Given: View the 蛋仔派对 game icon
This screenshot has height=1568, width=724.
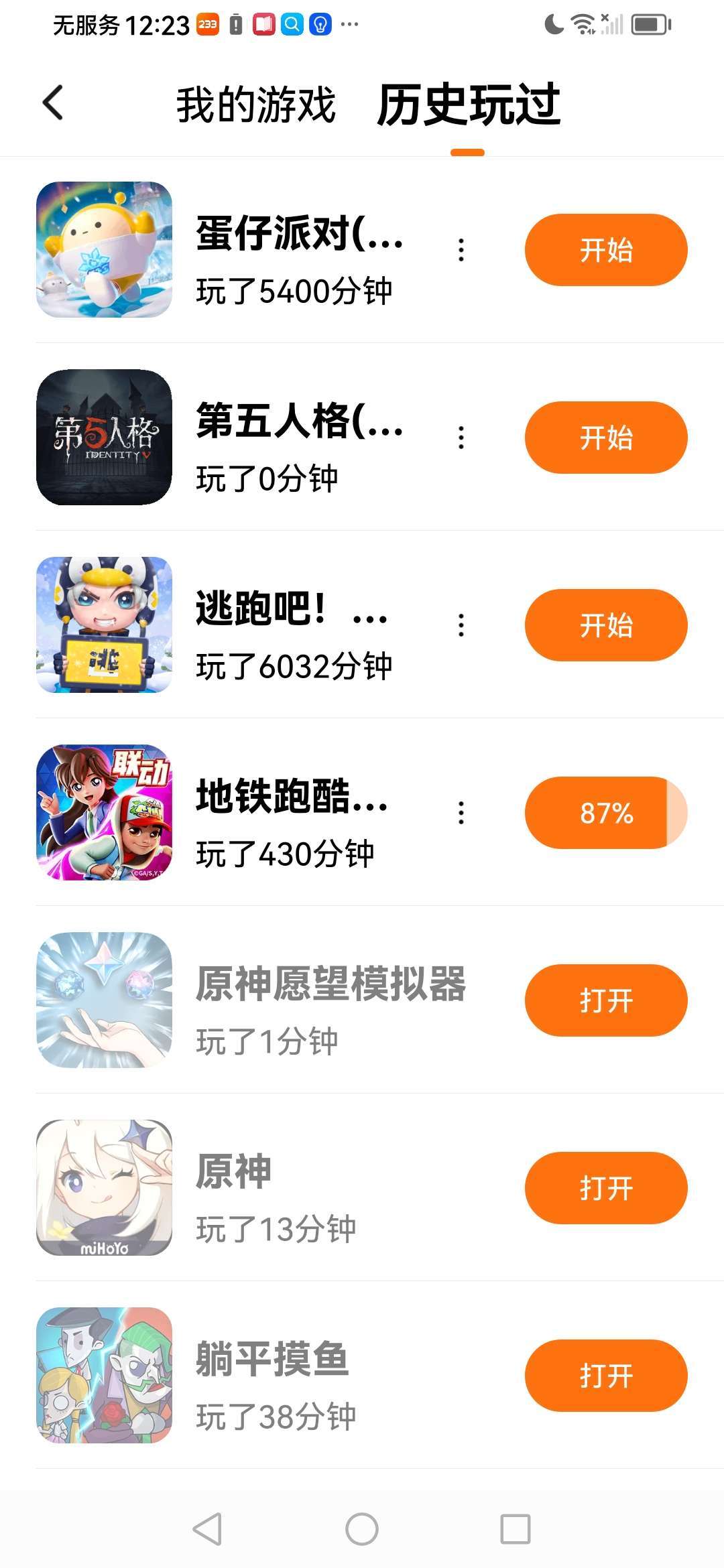Looking at the screenshot, I should [104, 249].
